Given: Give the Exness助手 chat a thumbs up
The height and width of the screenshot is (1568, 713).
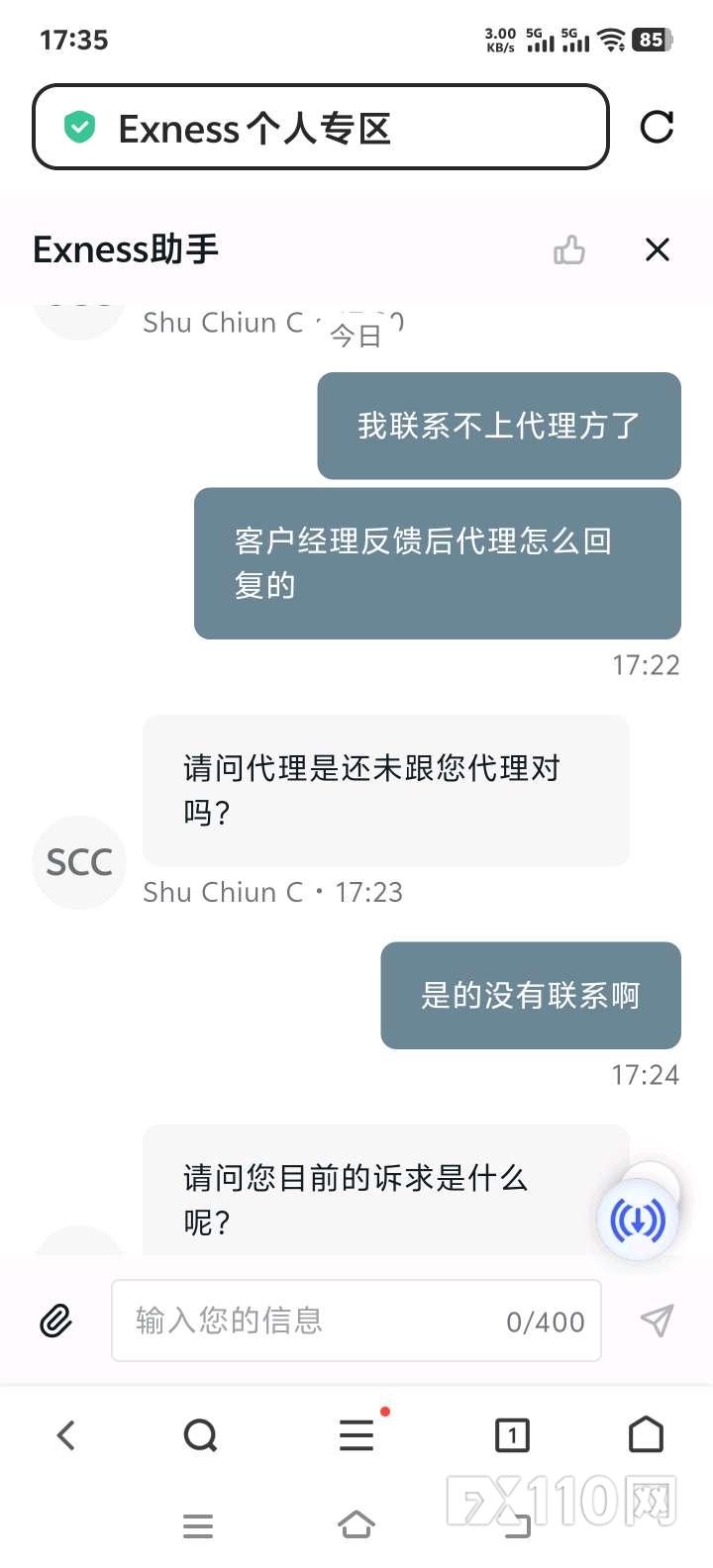Looking at the screenshot, I should (x=569, y=250).
